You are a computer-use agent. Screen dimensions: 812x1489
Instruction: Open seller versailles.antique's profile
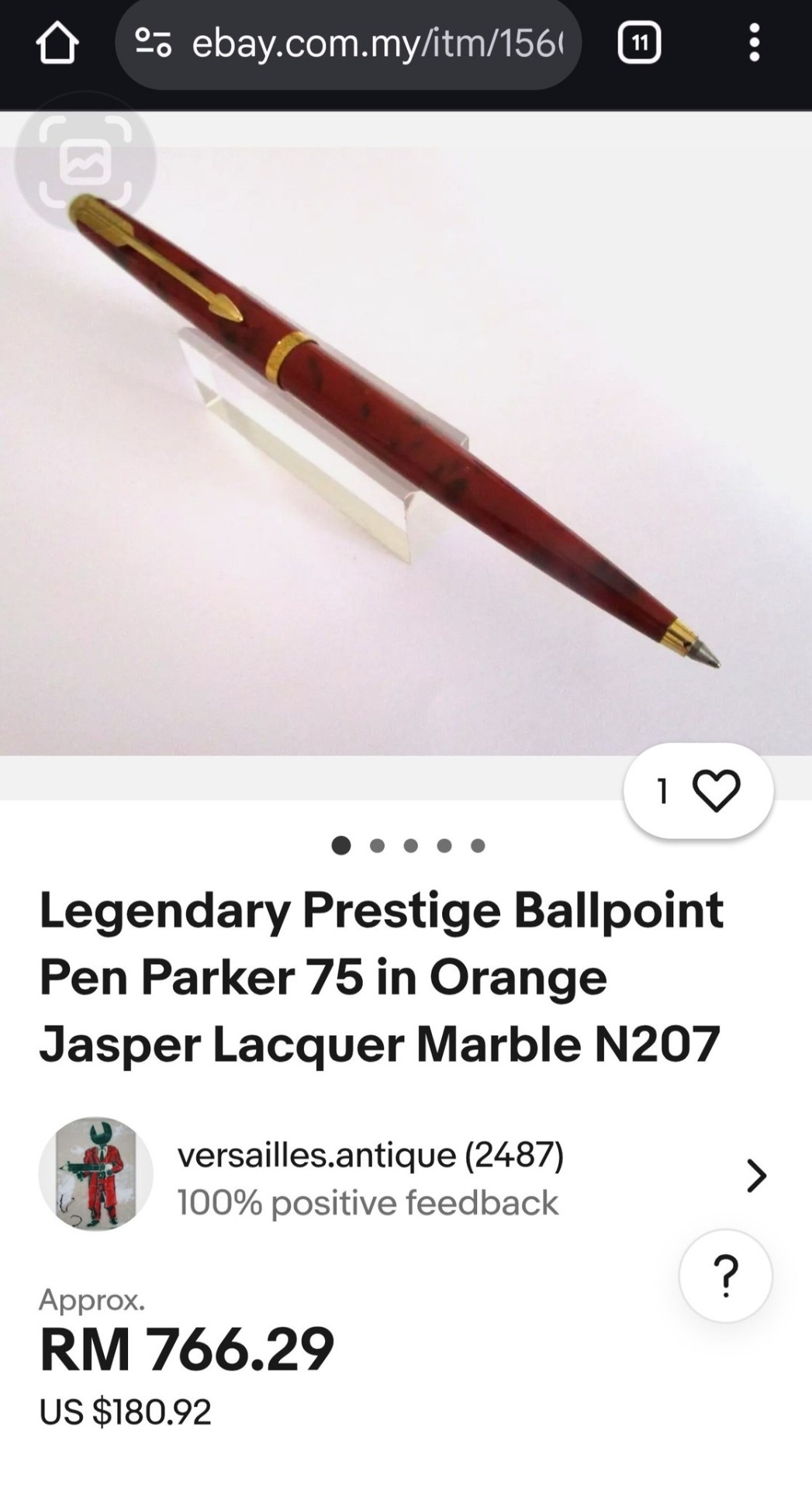click(403, 1175)
